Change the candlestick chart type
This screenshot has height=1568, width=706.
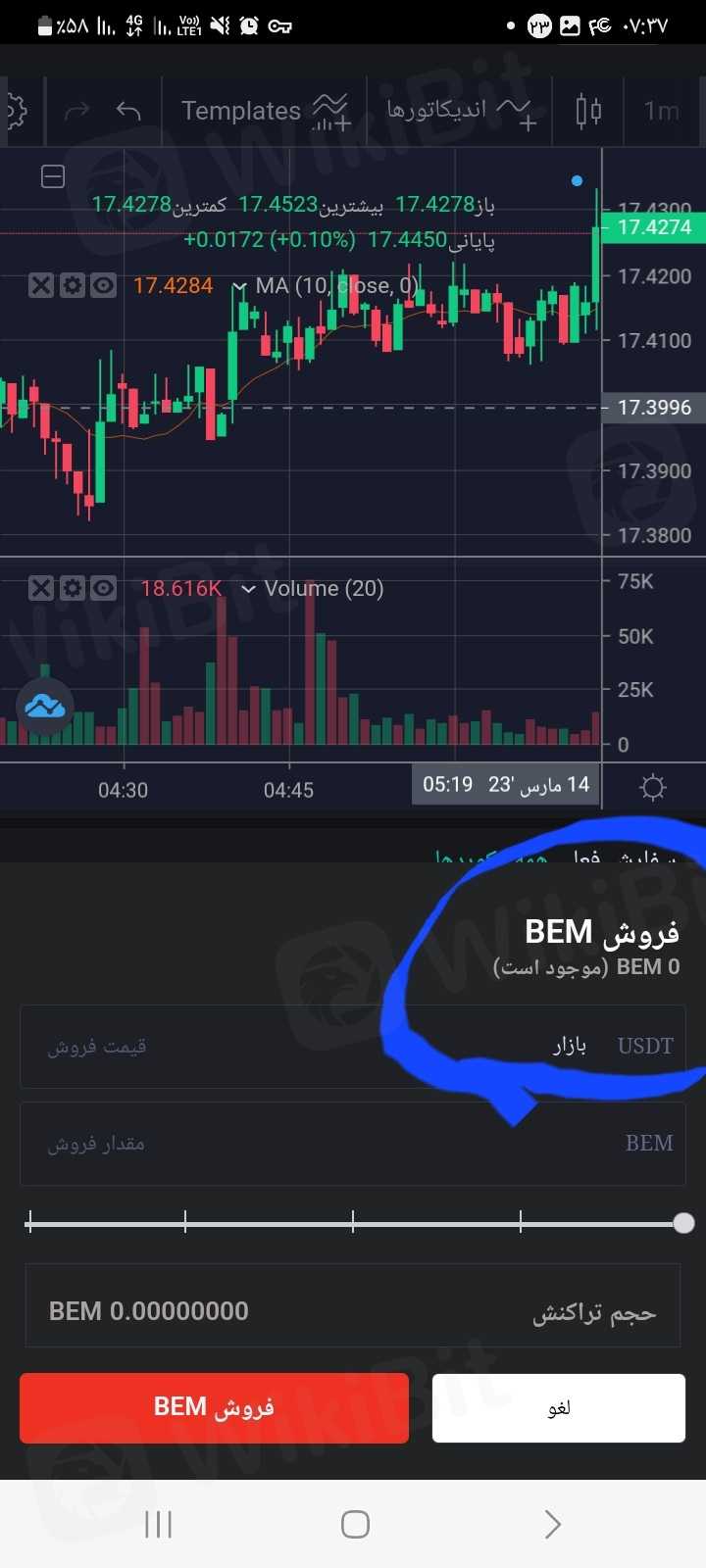[x=588, y=111]
